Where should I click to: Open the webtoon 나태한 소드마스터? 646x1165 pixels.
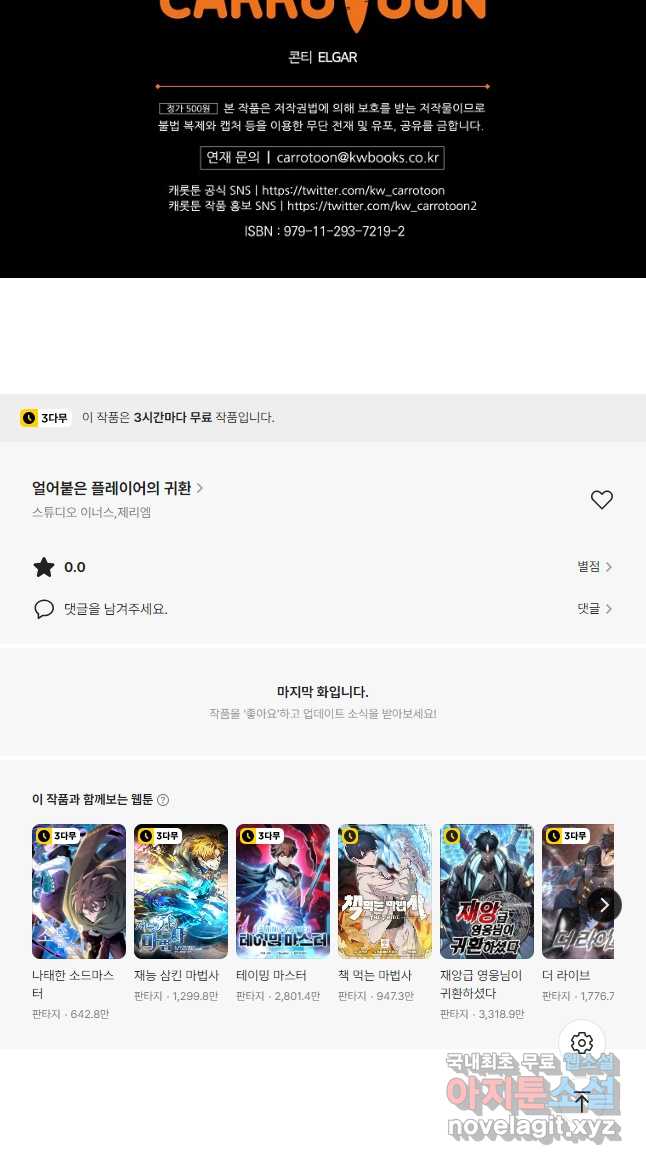79,891
